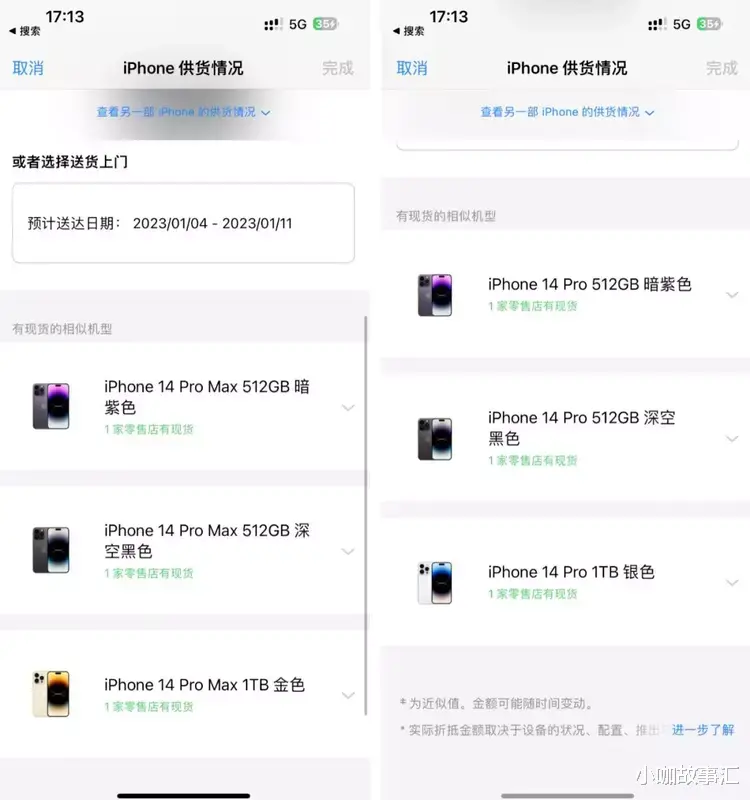Expand the iPhone 14 Pro 512GB 暗紫色 row
This screenshot has width=750, height=800.
coord(732,294)
